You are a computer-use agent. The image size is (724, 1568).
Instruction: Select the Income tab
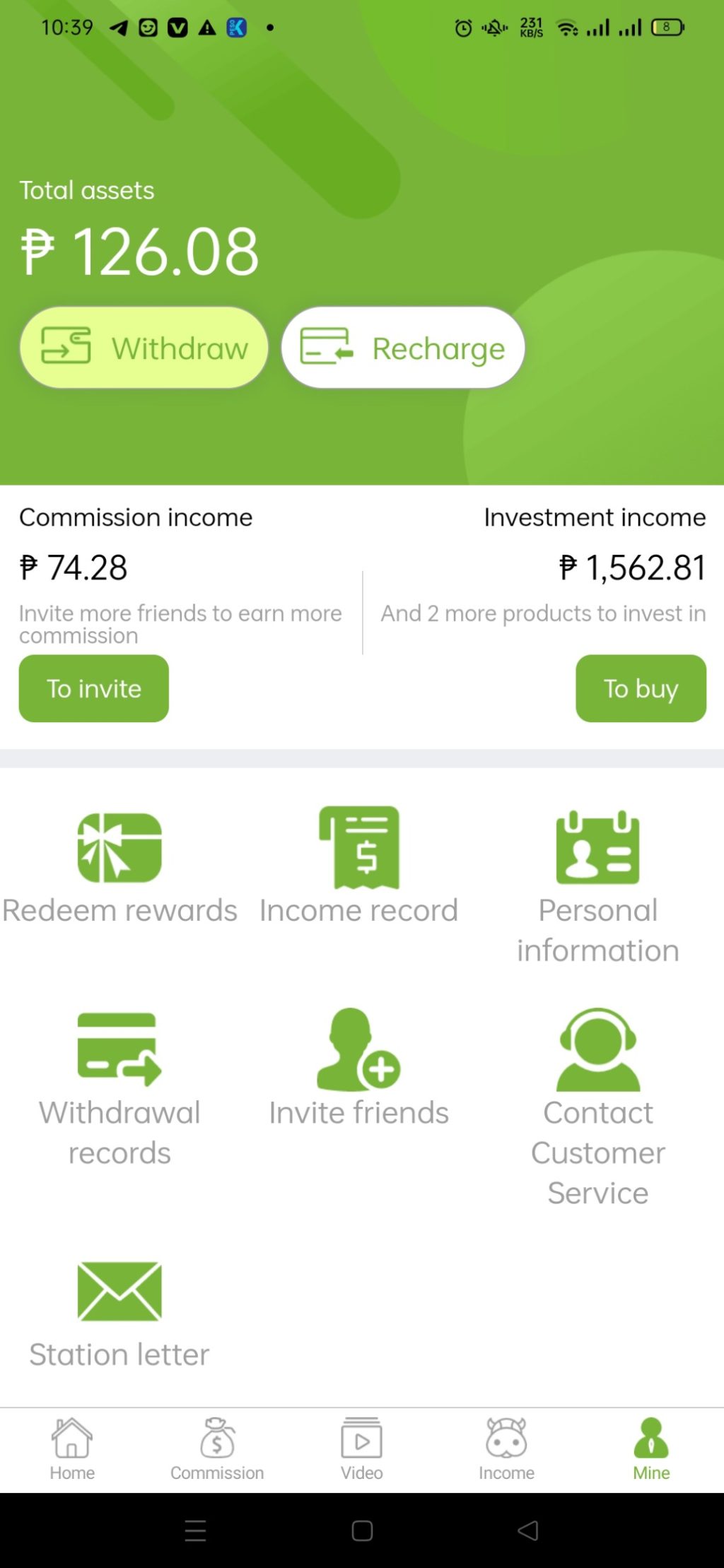click(506, 1449)
